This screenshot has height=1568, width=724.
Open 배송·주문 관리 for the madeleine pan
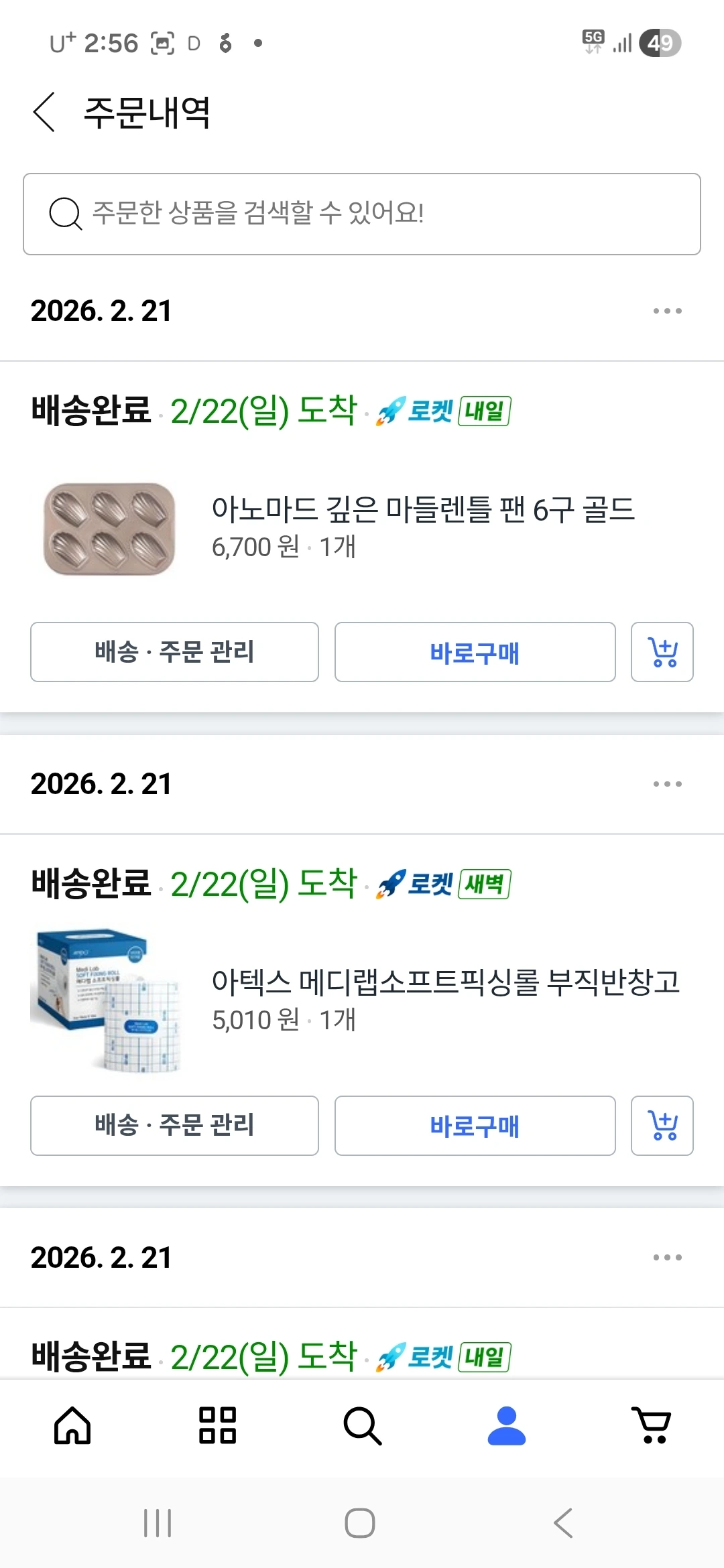[x=174, y=652]
